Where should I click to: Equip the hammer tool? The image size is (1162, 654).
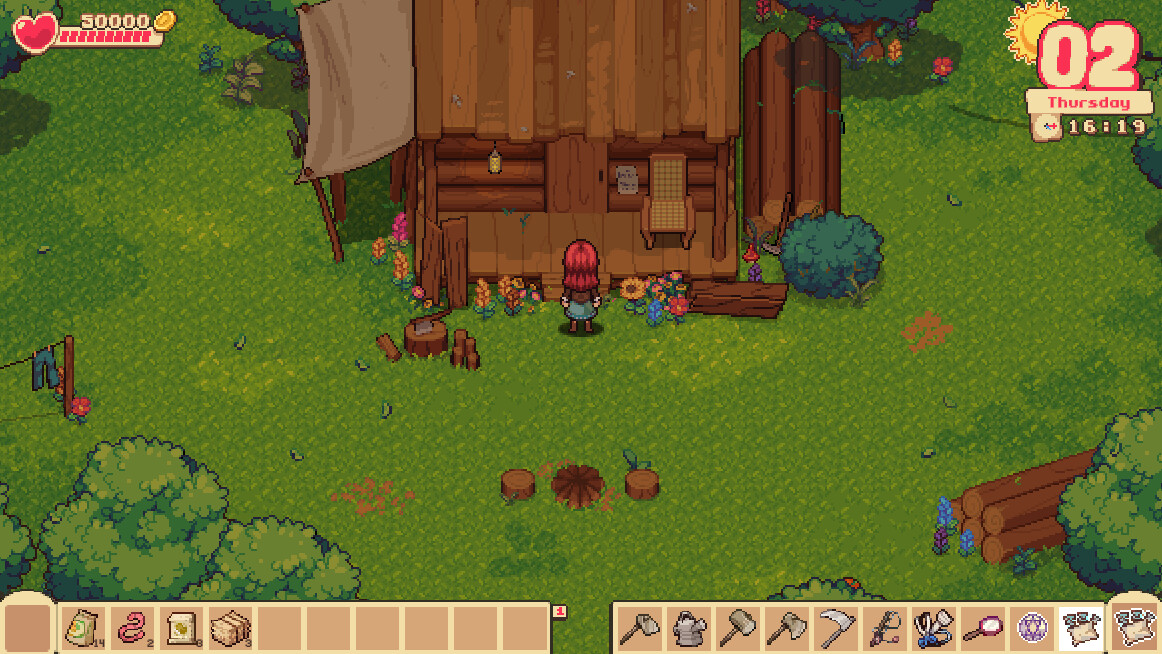click(x=736, y=628)
